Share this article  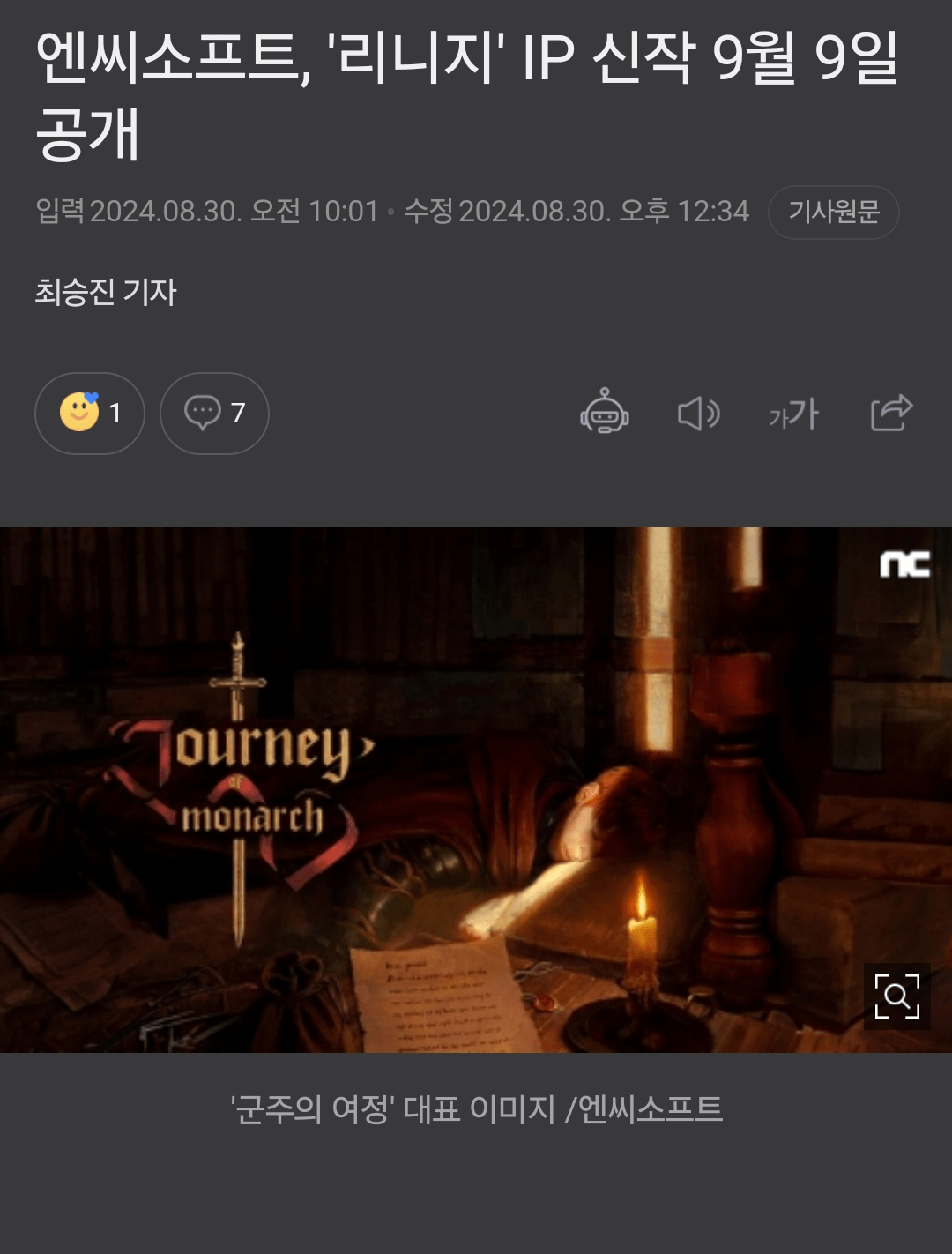[891, 413]
